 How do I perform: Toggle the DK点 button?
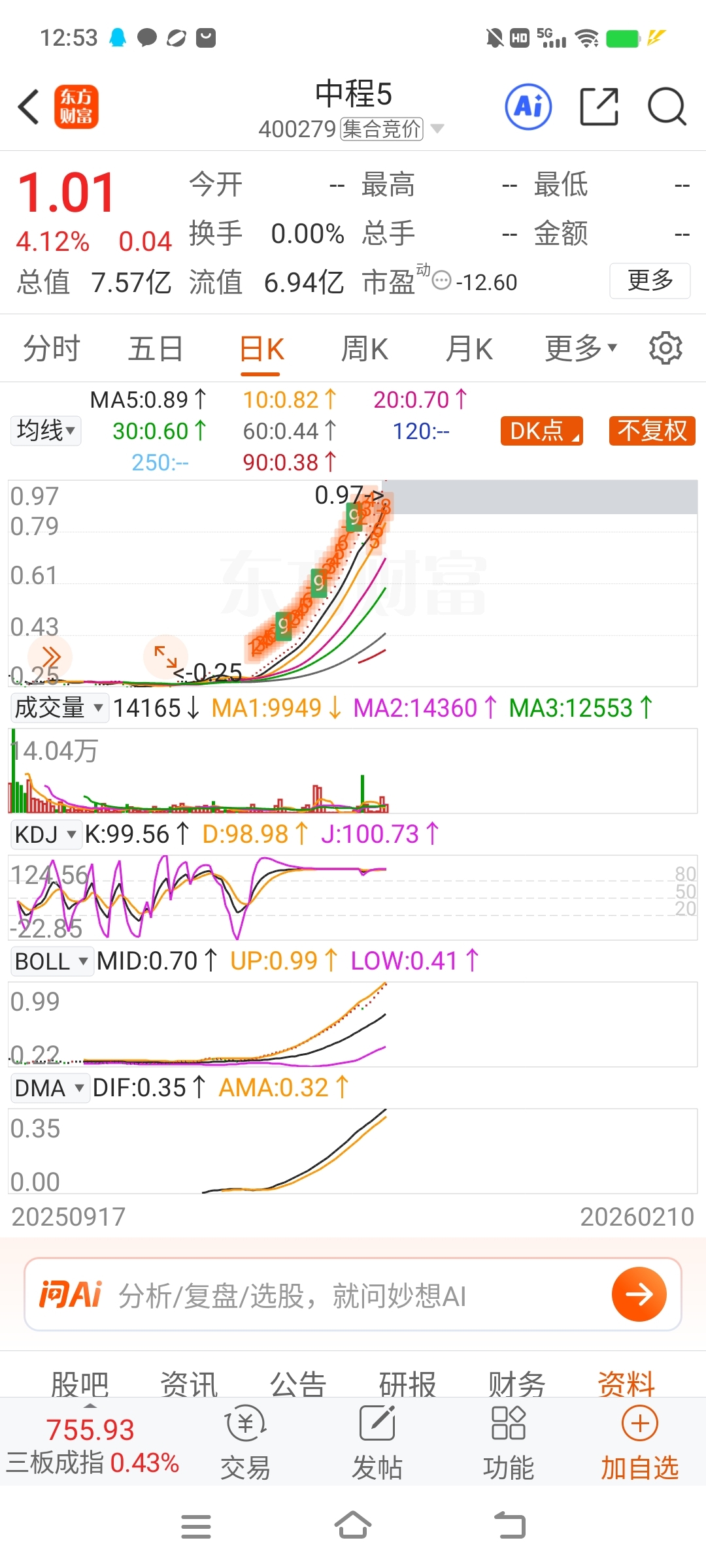click(541, 431)
